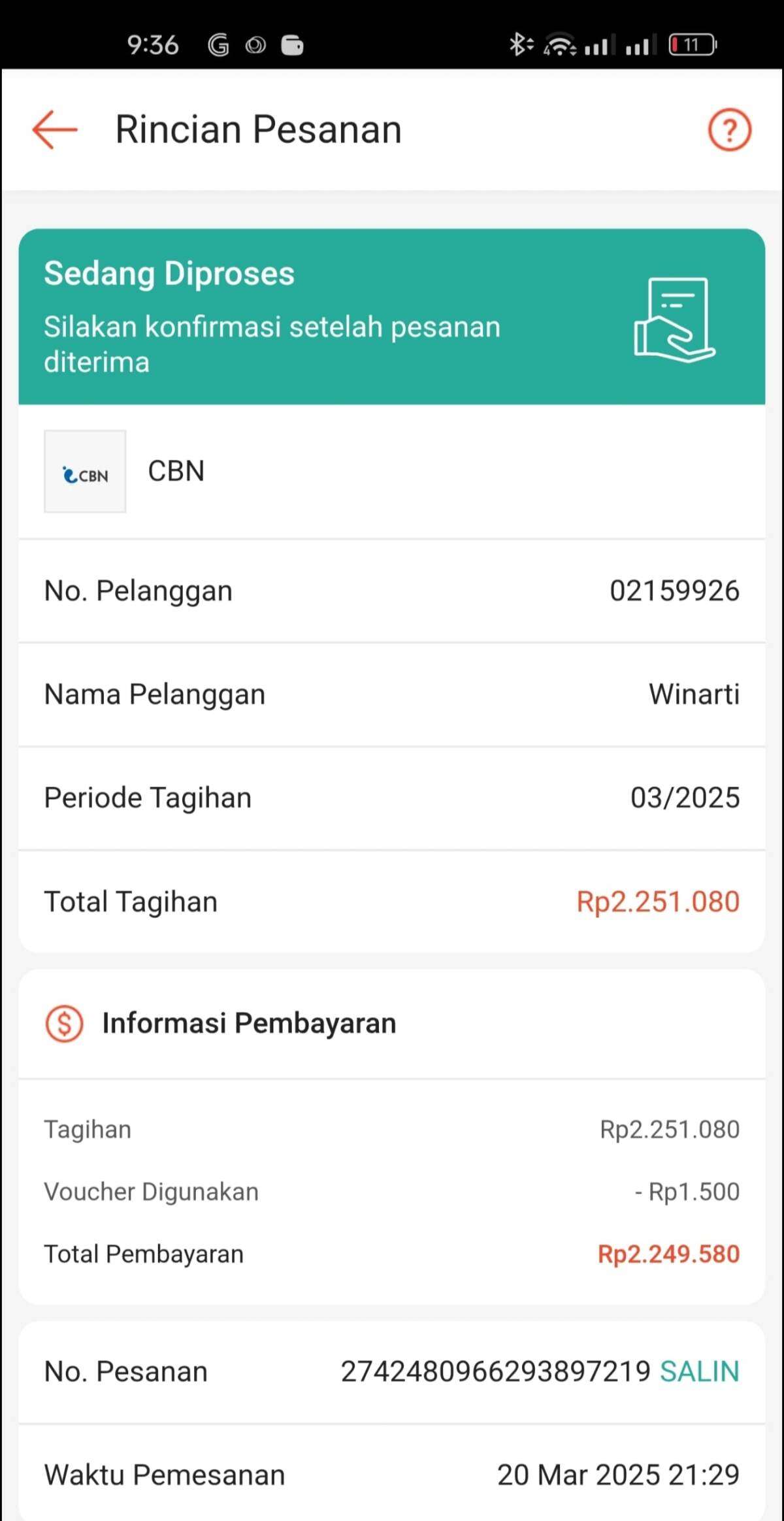Tap the Total Pembayaran amount Rp2.249.580
The height and width of the screenshot is (1521, 784).
[668, 1253]
